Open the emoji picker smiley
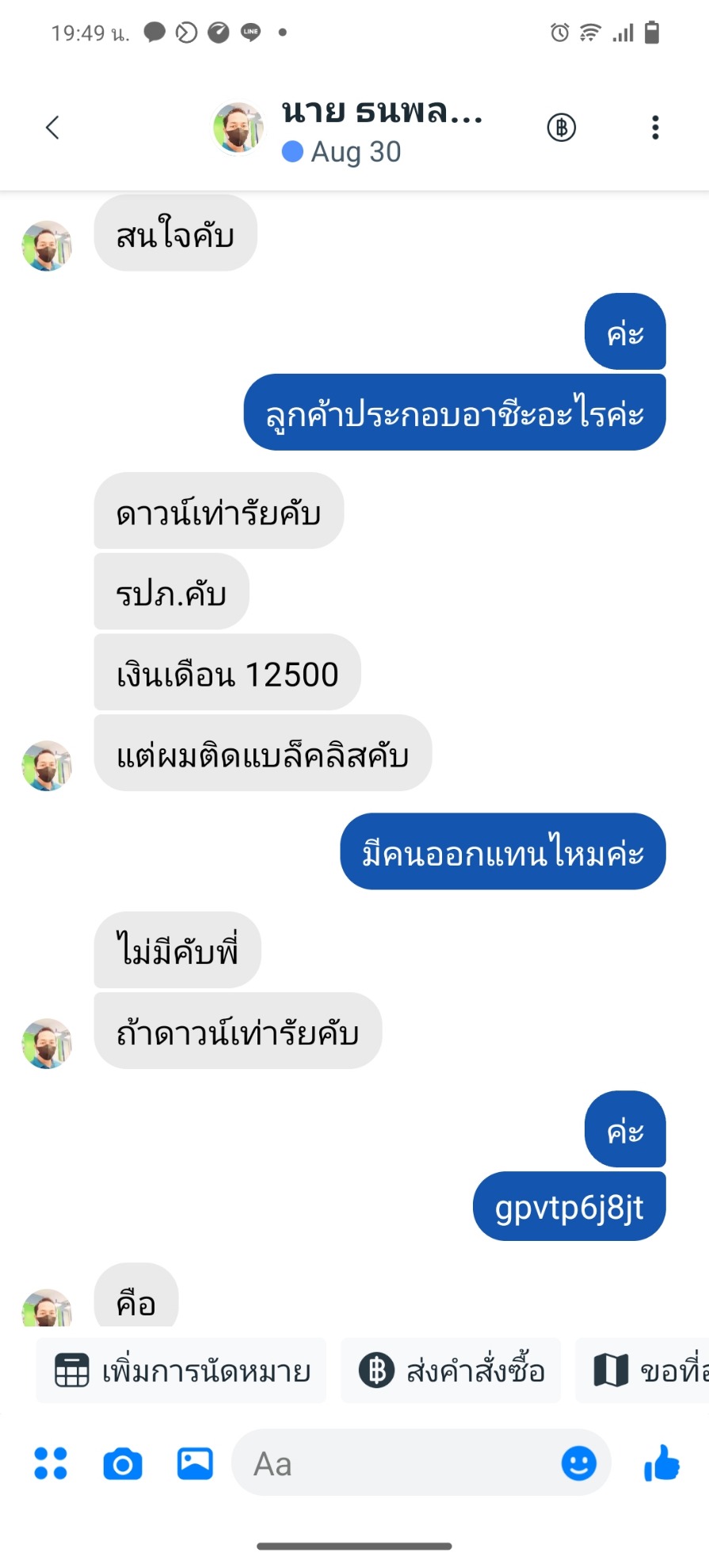This screenshot has width=709, height=1568. click(x=578, y=1463)
